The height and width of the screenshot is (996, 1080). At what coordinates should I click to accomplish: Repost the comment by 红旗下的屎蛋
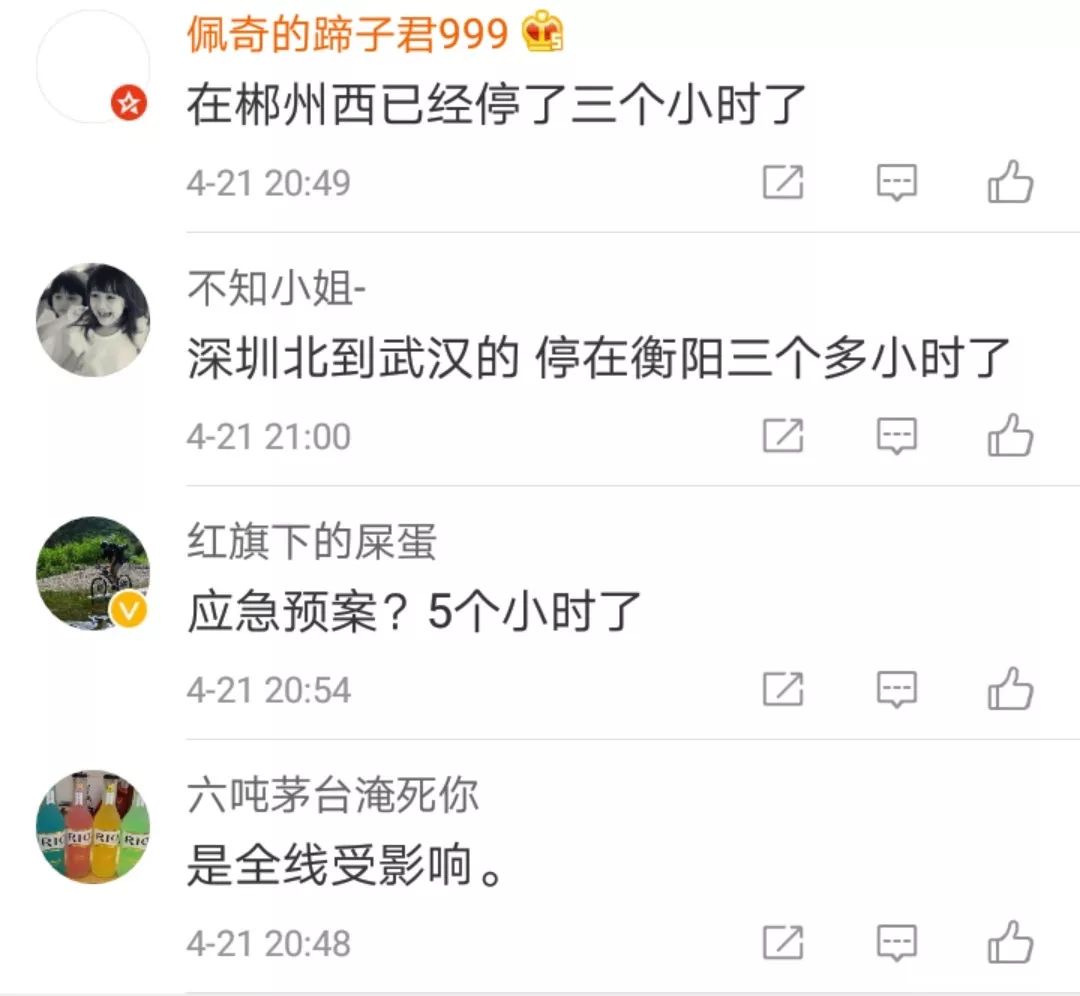click(783, 689)
